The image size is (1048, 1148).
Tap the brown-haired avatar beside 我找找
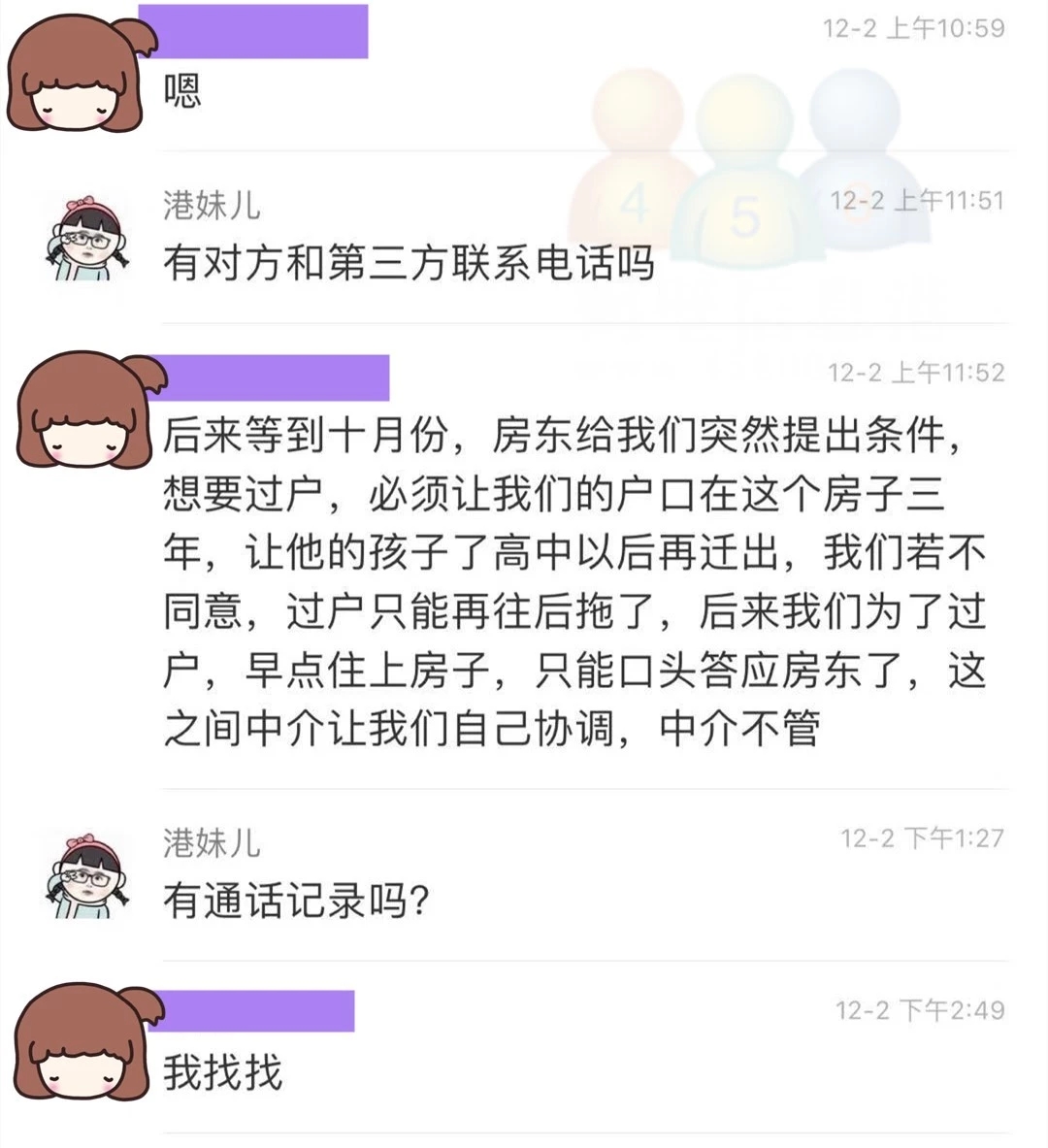coord(88,1042)
